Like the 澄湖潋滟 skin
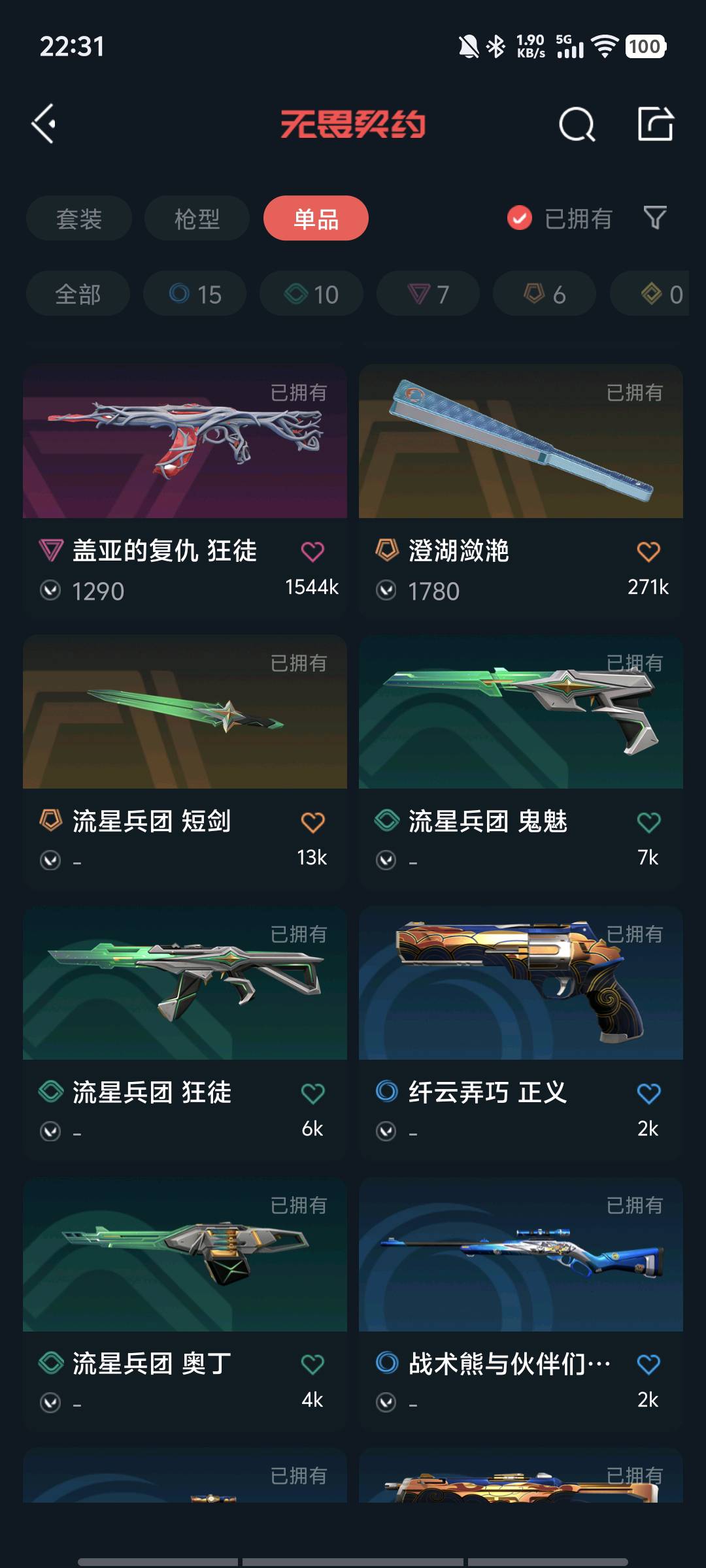Viewport: 706px width, 1568px height. tap(648, 551)
